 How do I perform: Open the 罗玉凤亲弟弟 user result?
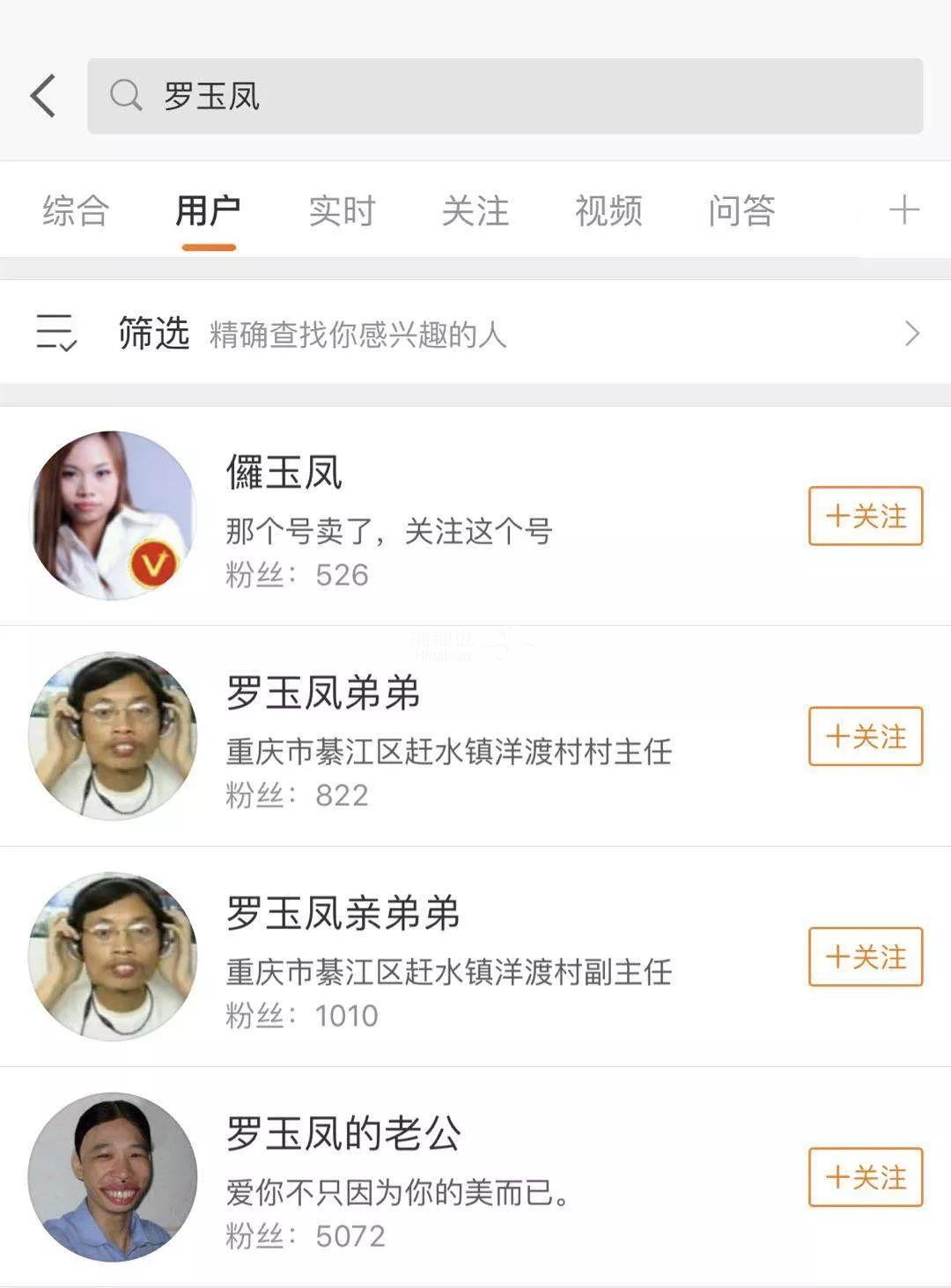coord(343,913)
